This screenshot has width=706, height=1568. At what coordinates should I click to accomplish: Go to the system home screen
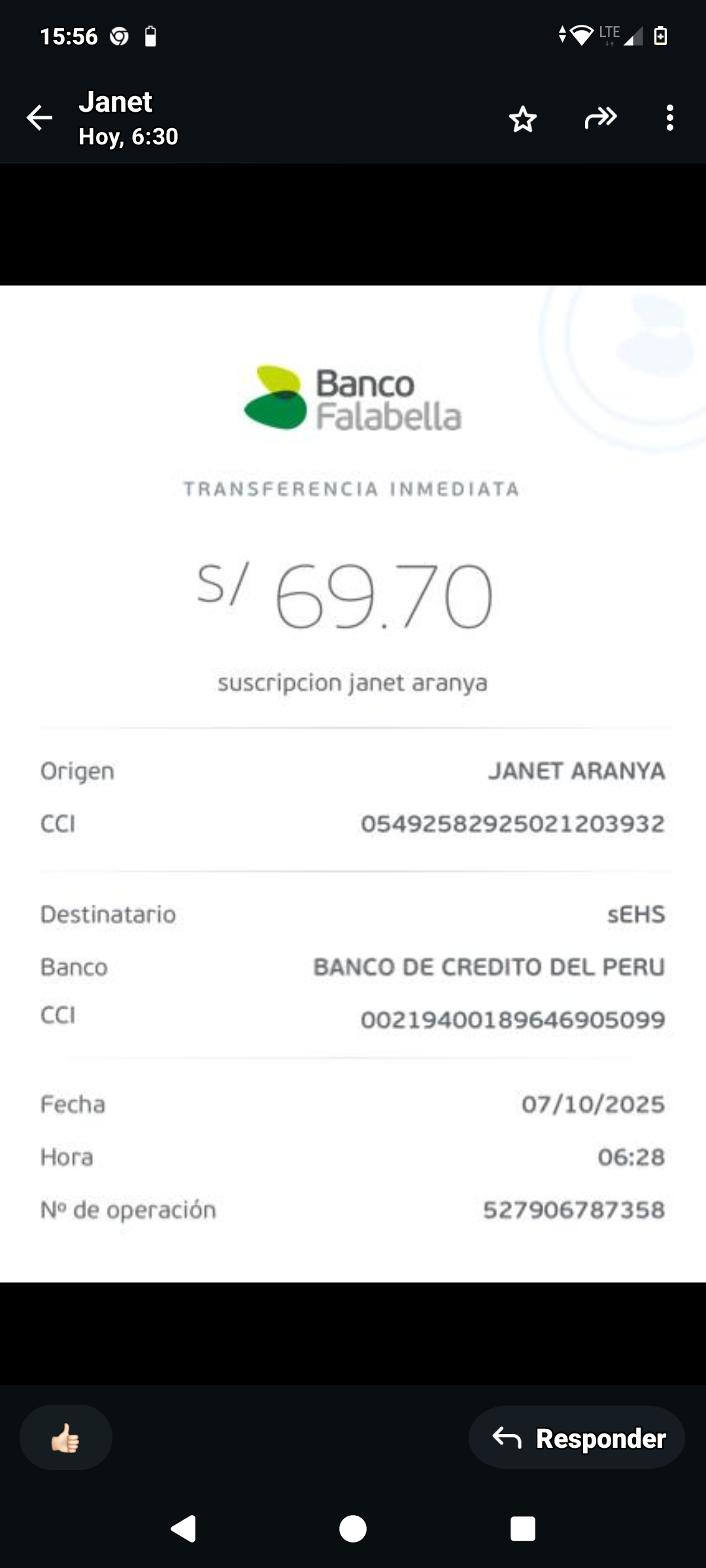(353, 1529)
